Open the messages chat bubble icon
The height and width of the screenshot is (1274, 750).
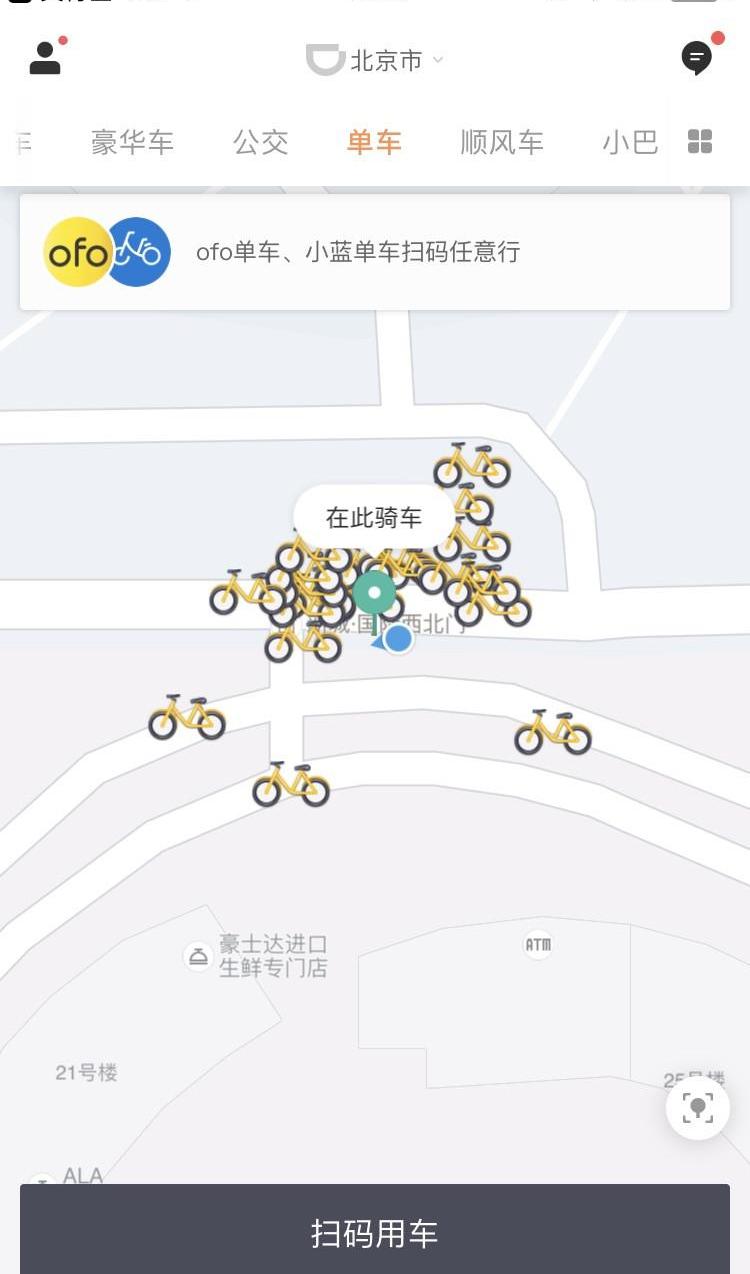[697, 58]
